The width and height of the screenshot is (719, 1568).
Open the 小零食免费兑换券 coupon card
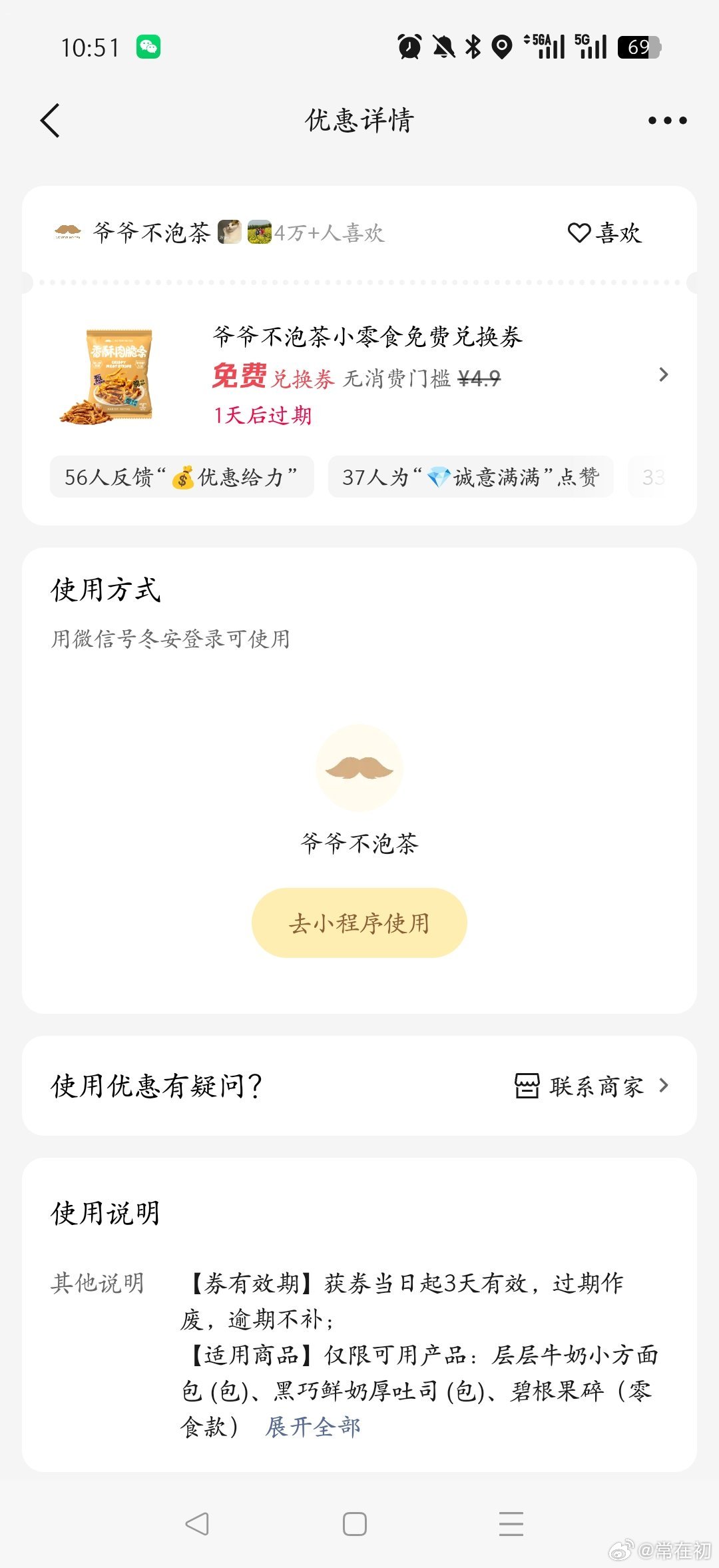click(x=366, y=375)
